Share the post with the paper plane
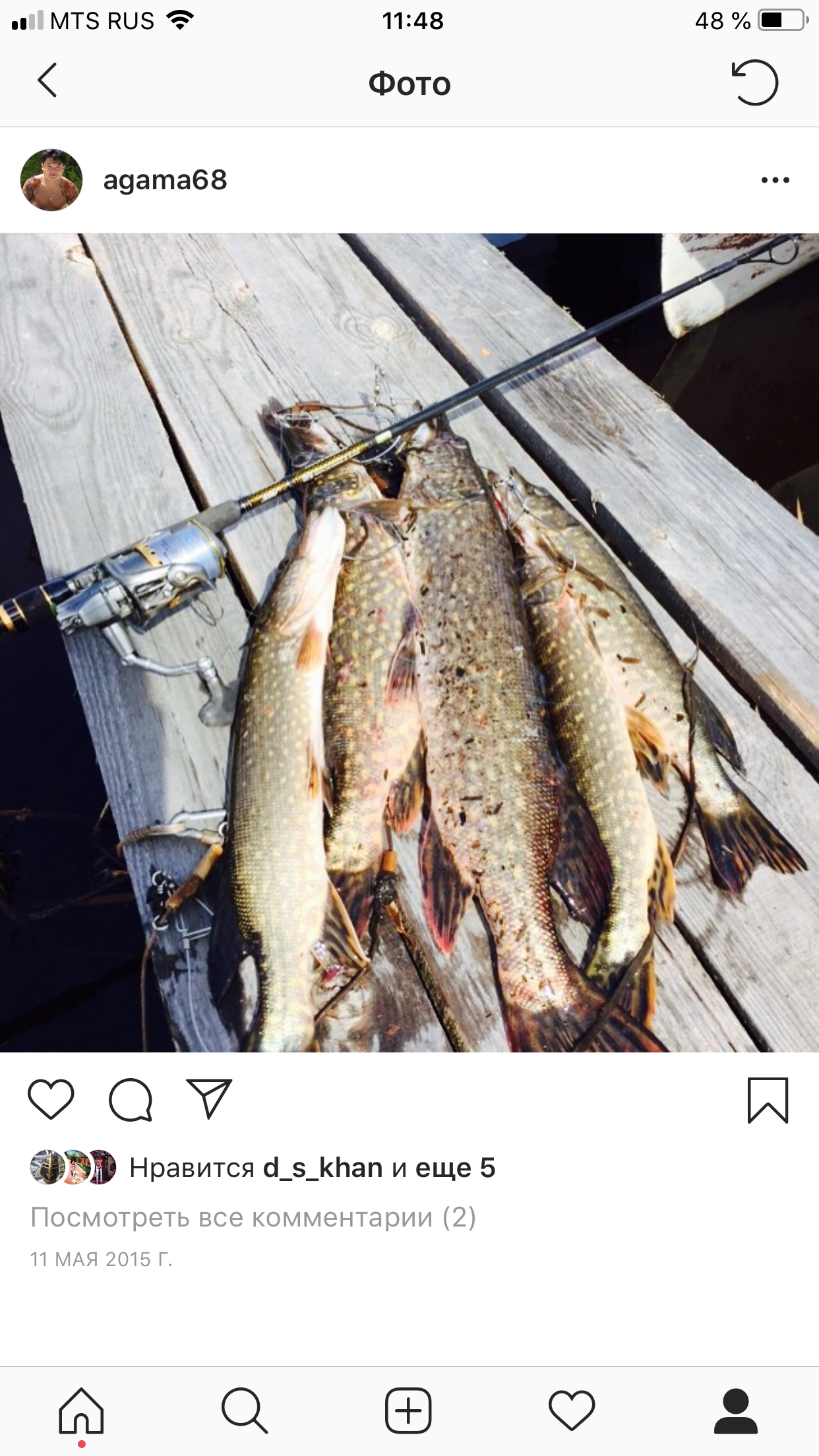The image size is (819, 1456). pyautogui.click(x=209, y=1099)
